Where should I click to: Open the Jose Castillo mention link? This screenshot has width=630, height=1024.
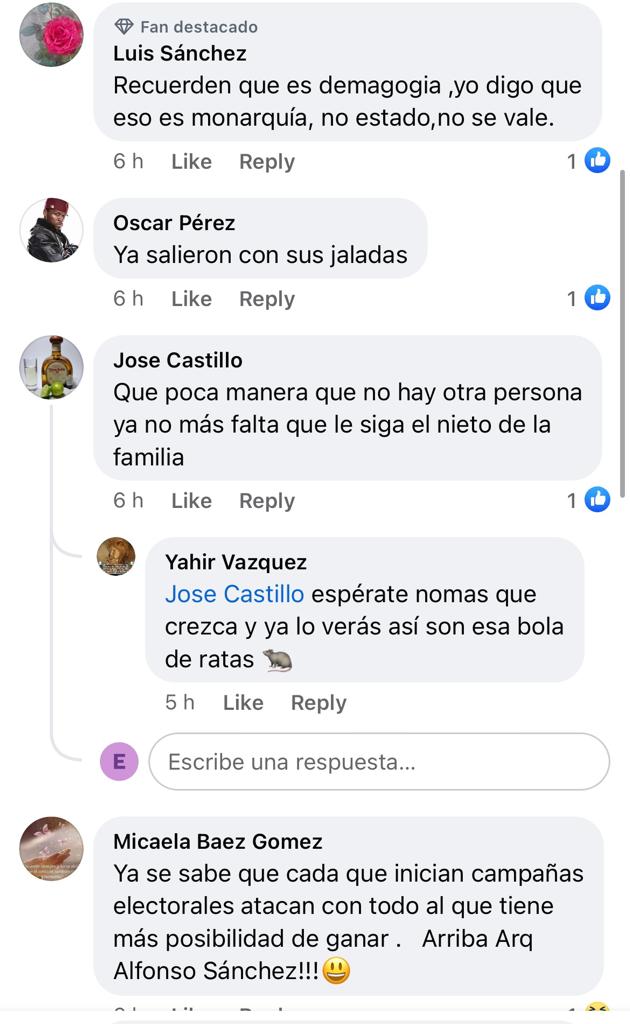point(234,594)
